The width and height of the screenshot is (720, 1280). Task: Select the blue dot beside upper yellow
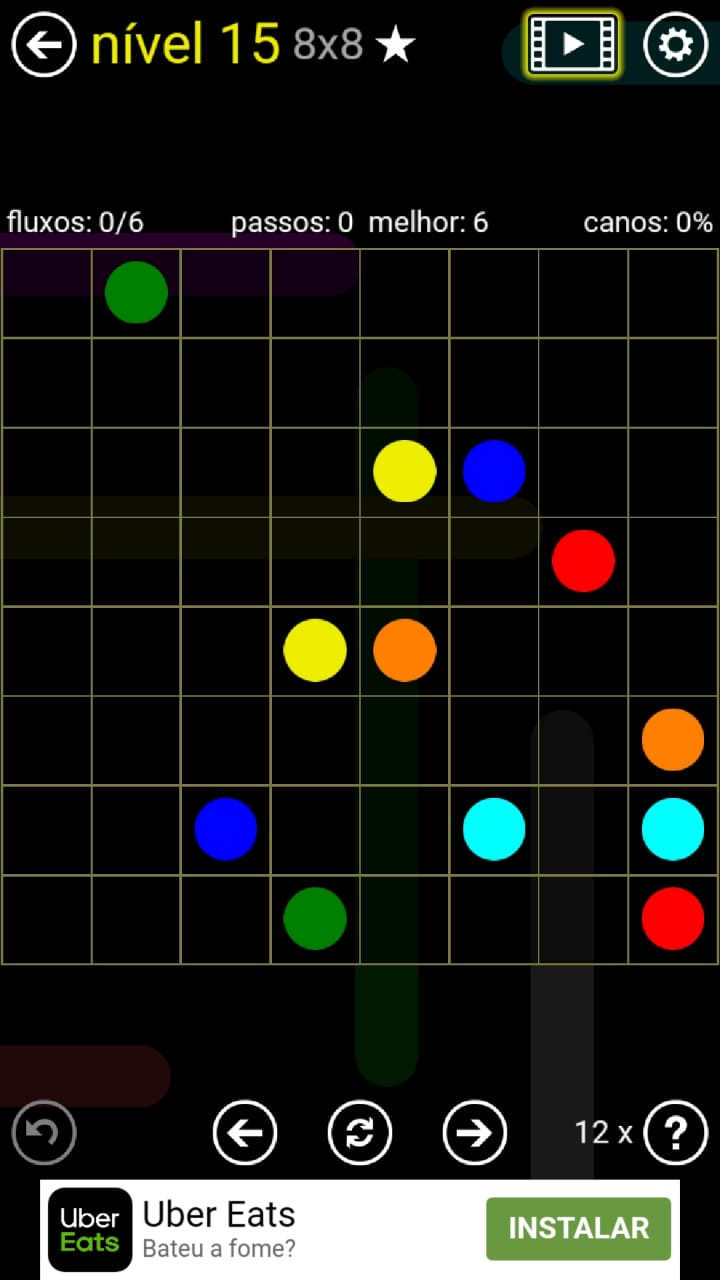494,471
